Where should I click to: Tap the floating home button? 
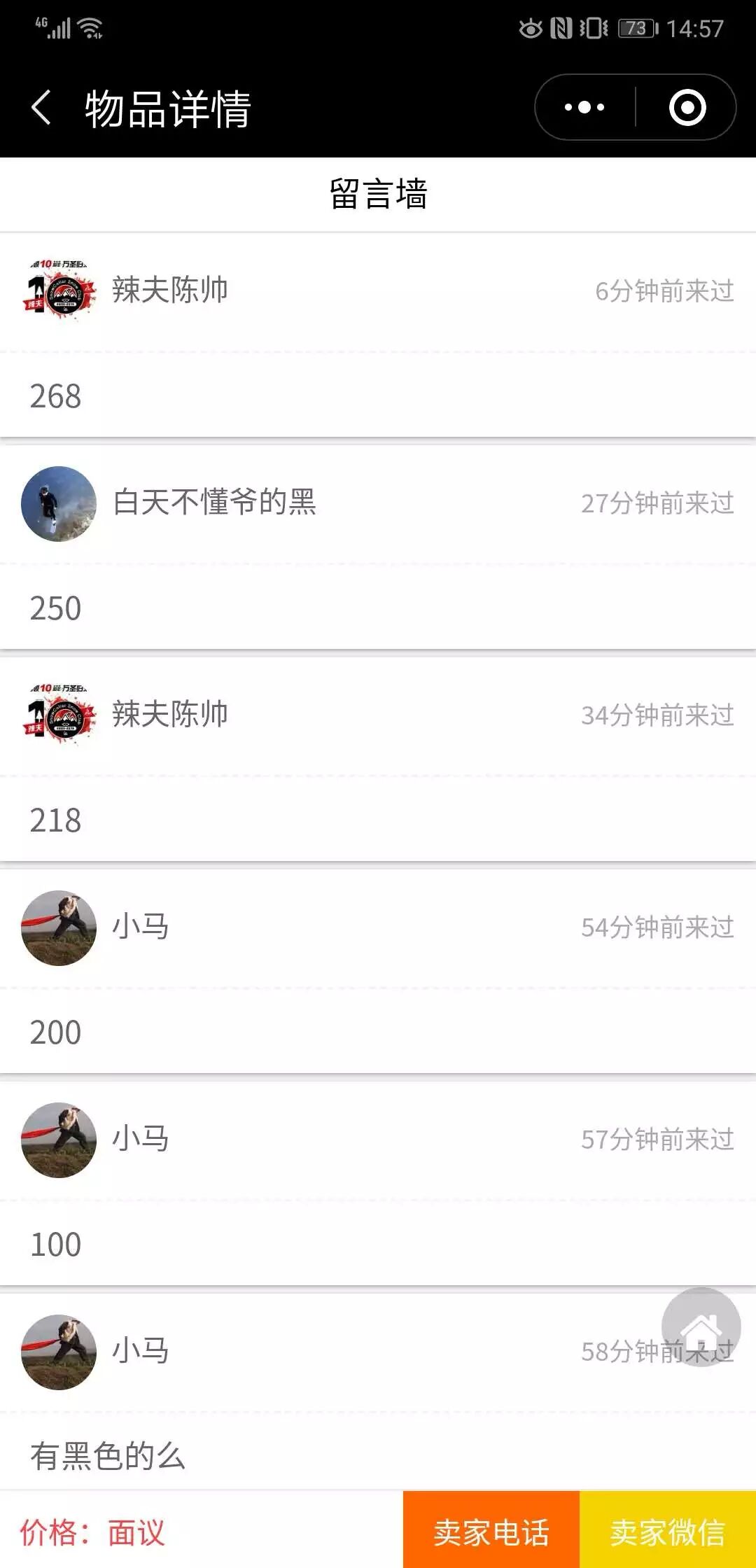tap(701, 1326)
